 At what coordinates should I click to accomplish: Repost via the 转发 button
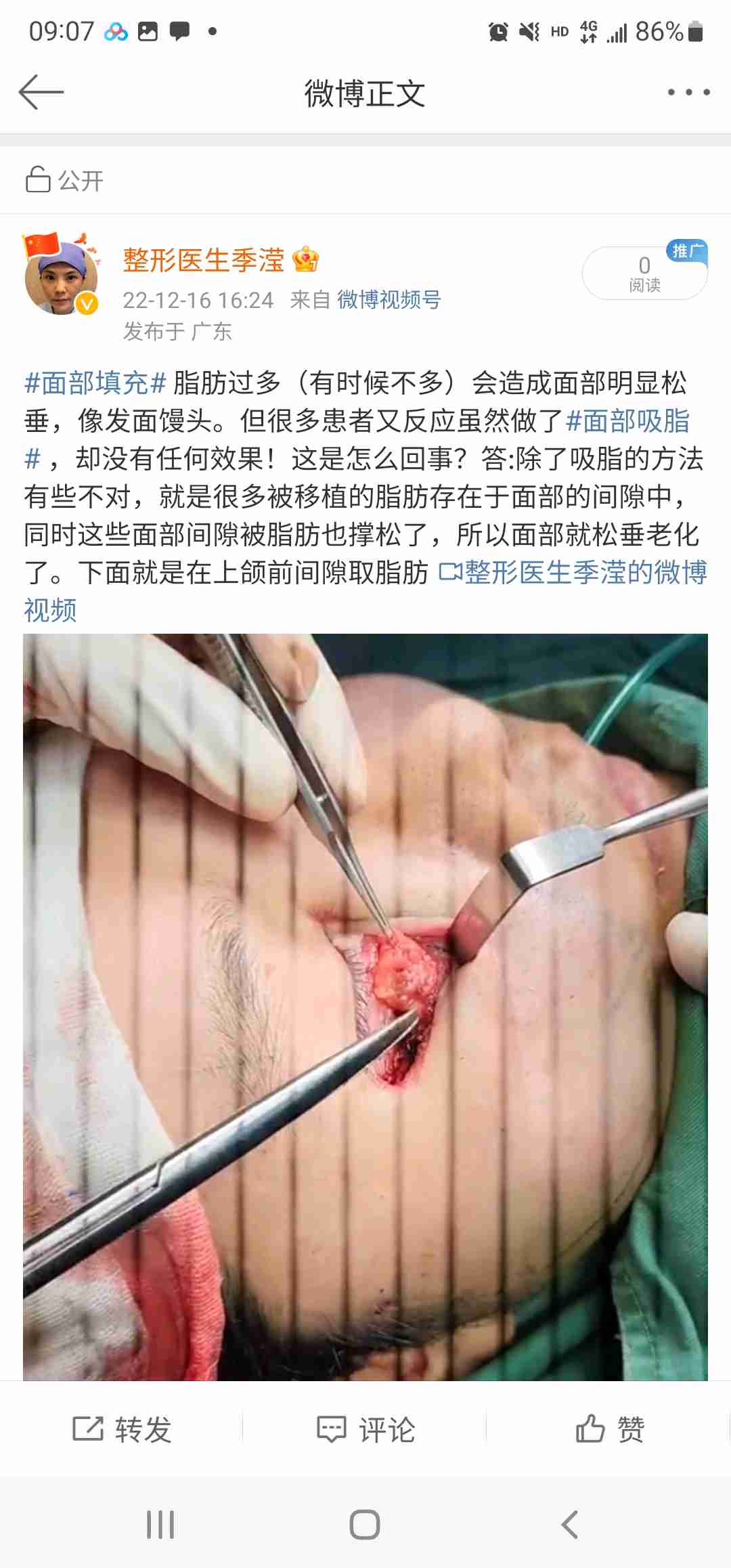click(122, 1429)
